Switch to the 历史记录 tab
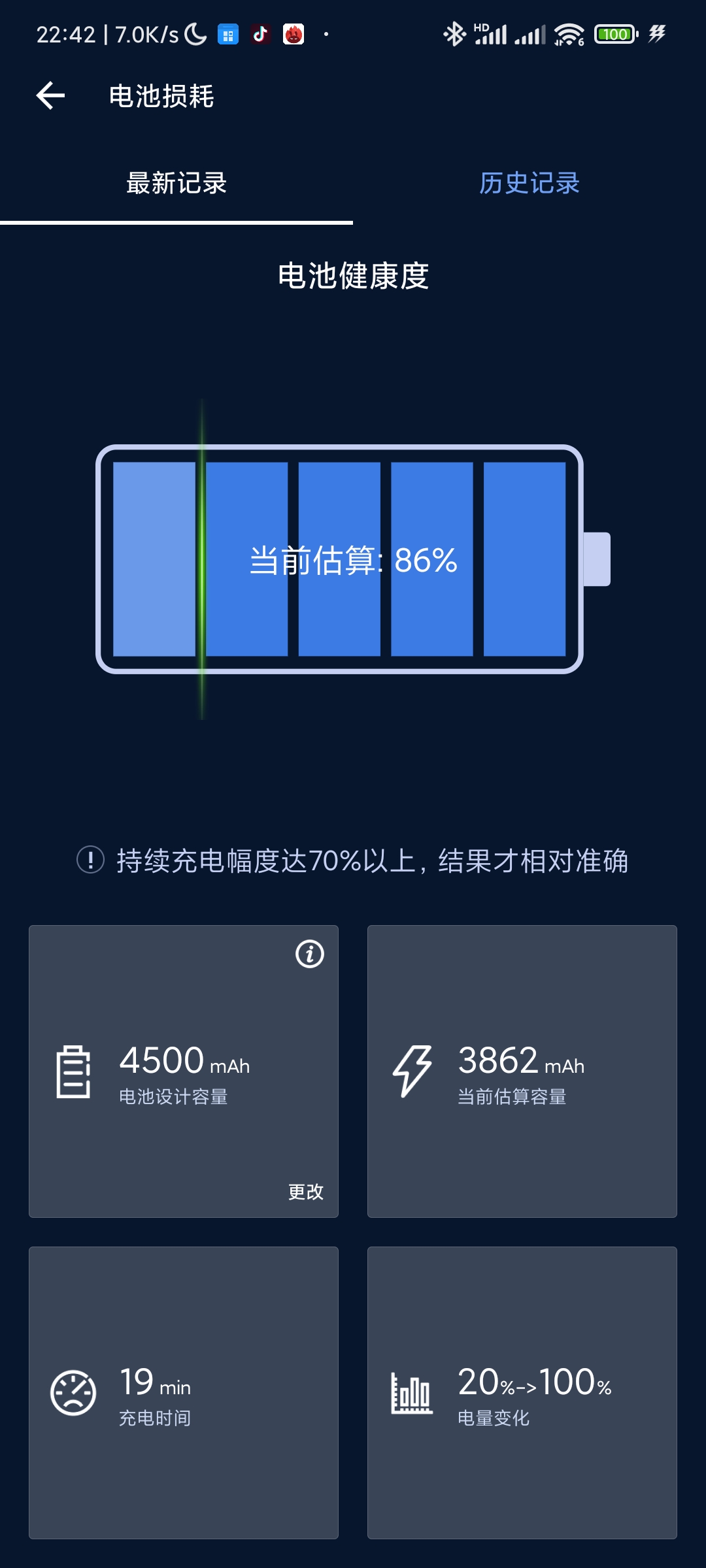Viewport: 706px width, 1568px height. (x=529, y=183)
